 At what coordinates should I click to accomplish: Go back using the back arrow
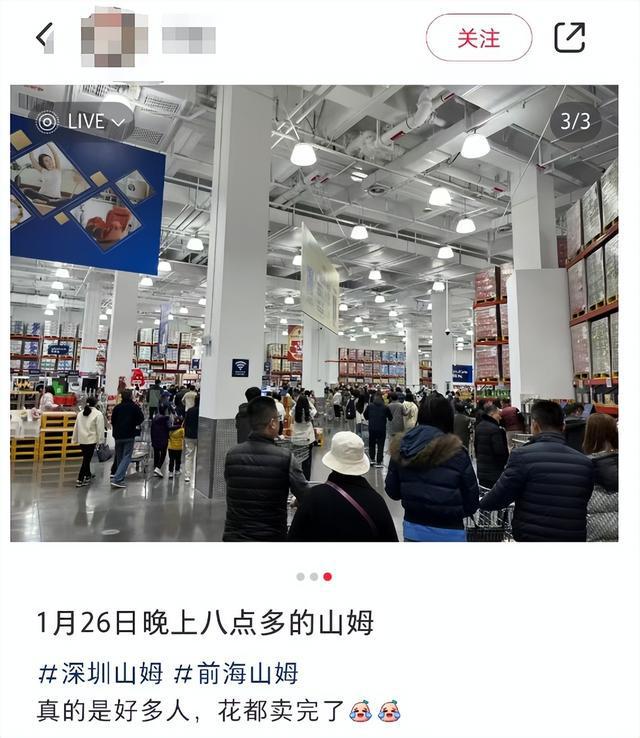(x=45, y=37)
